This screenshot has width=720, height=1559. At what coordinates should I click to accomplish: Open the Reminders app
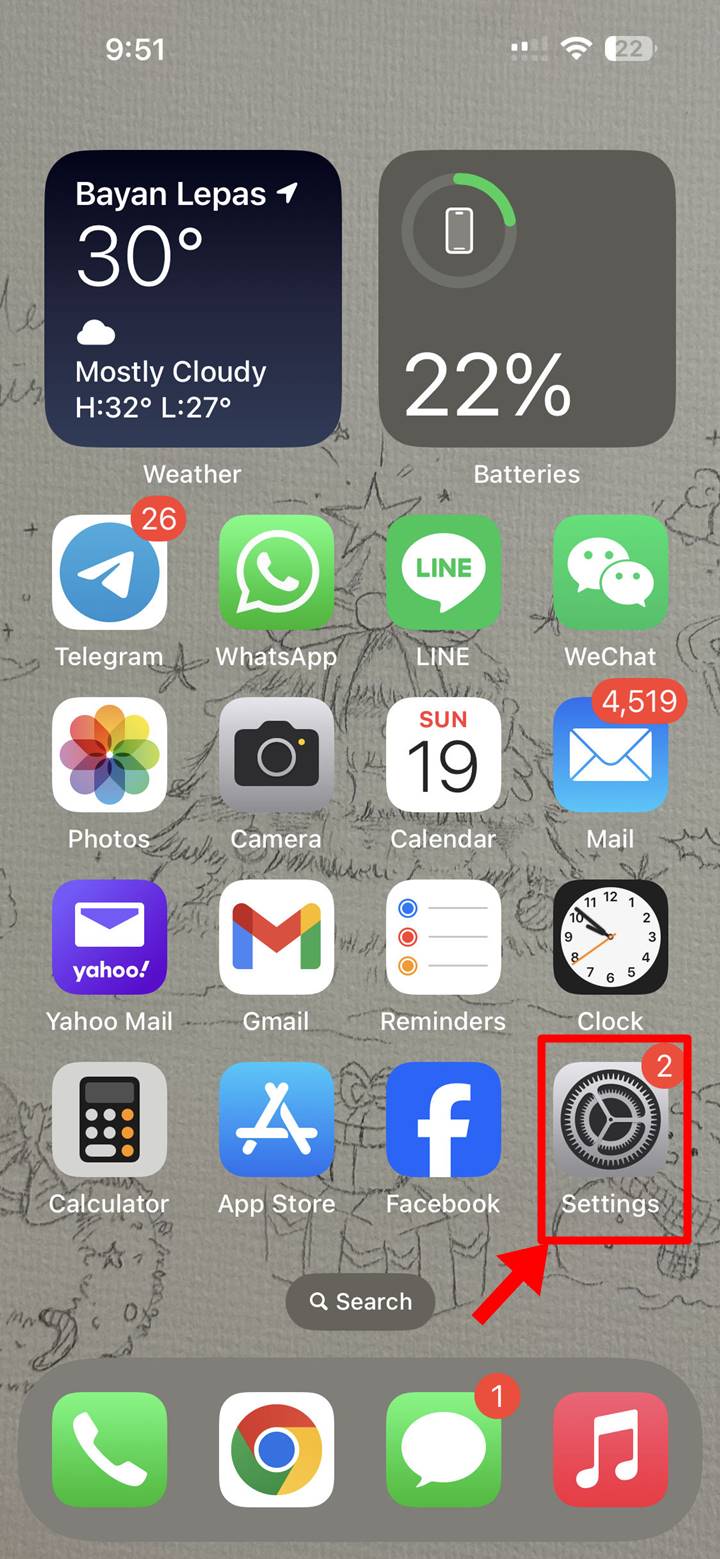(443, 938)
